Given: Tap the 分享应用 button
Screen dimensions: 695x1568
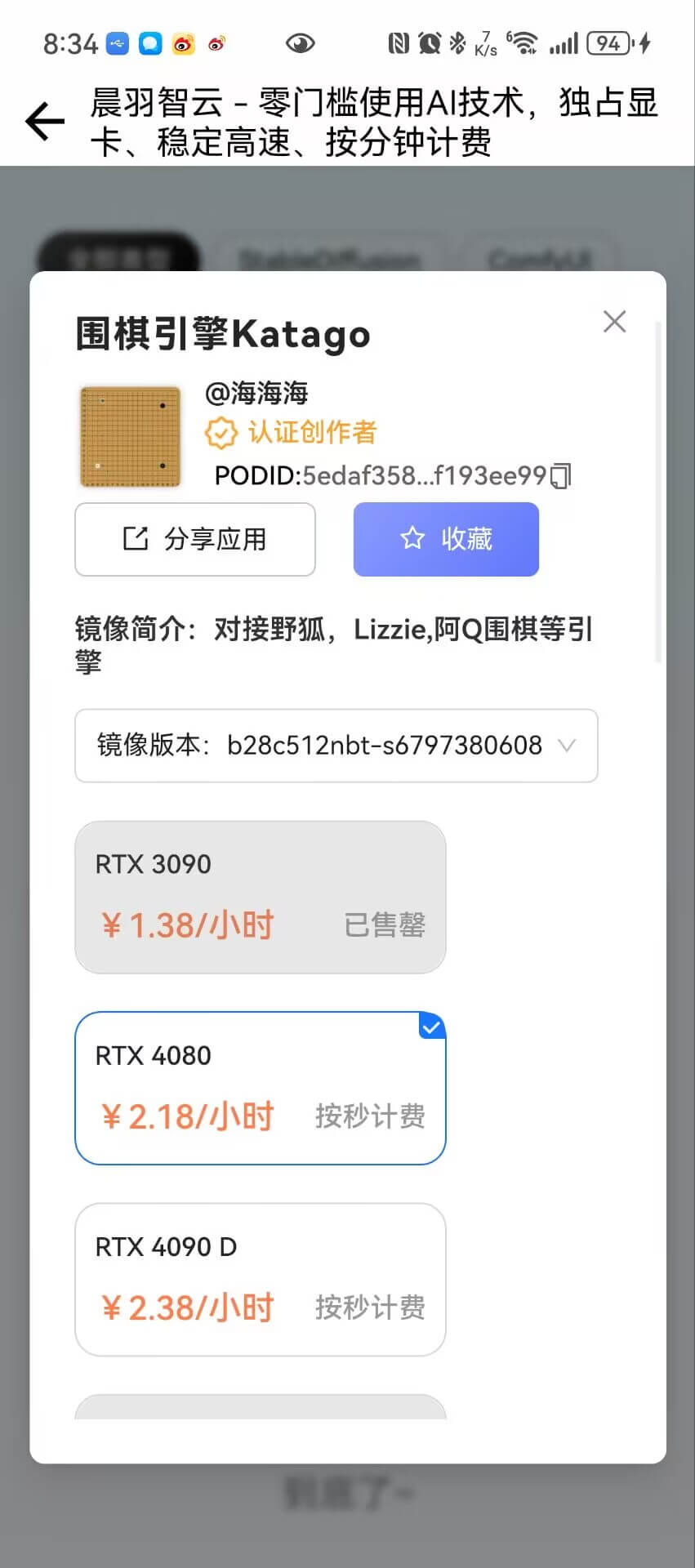Looking at the screenshot, I should coord(195,539).
